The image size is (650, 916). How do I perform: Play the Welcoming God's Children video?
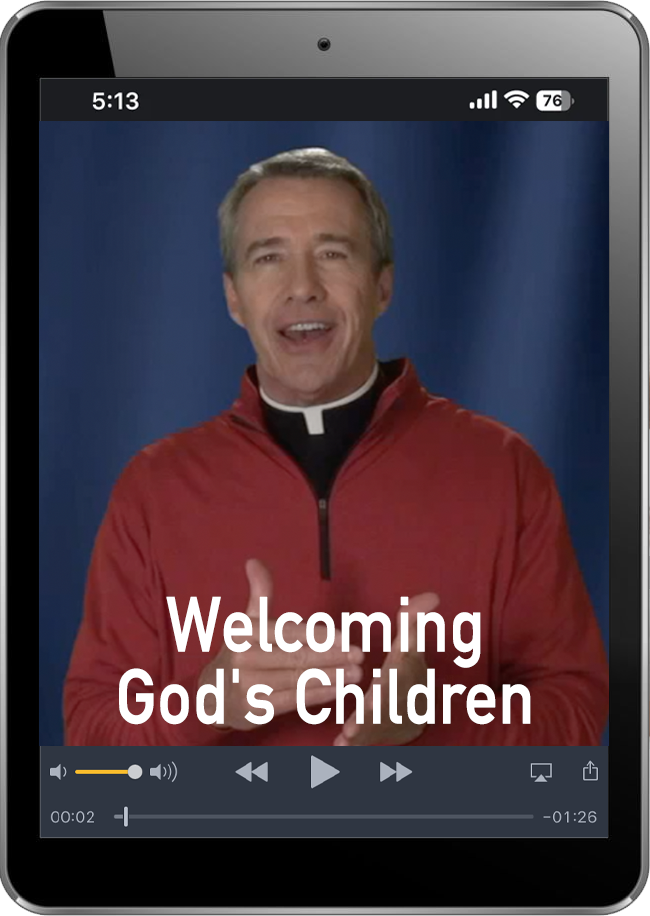[x=324, y=772]
